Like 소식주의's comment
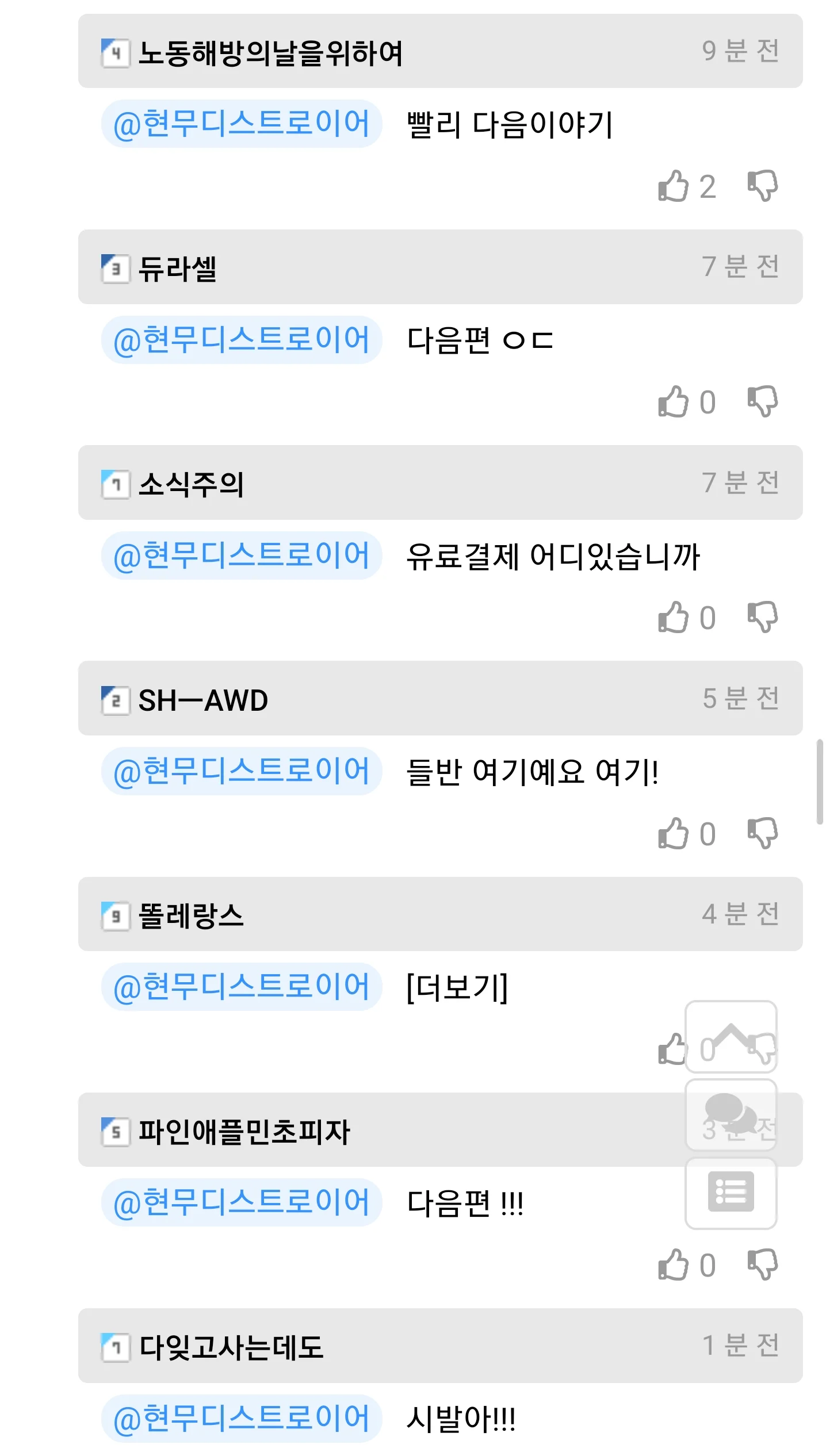Screen dimensions: 826x1456 click(673, 618)
